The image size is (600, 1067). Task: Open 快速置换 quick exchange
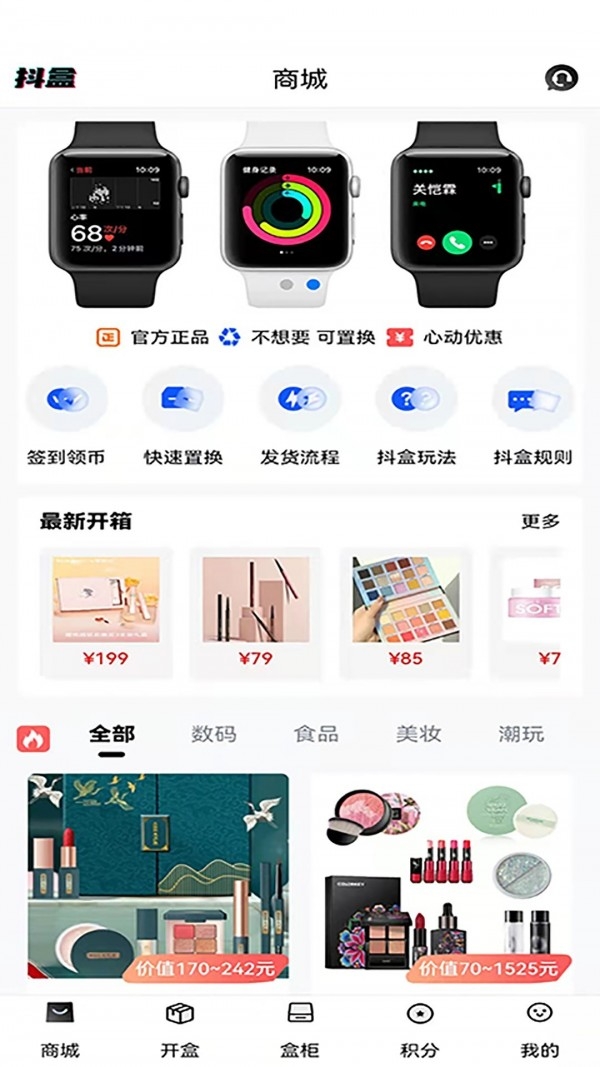point(183,415)
